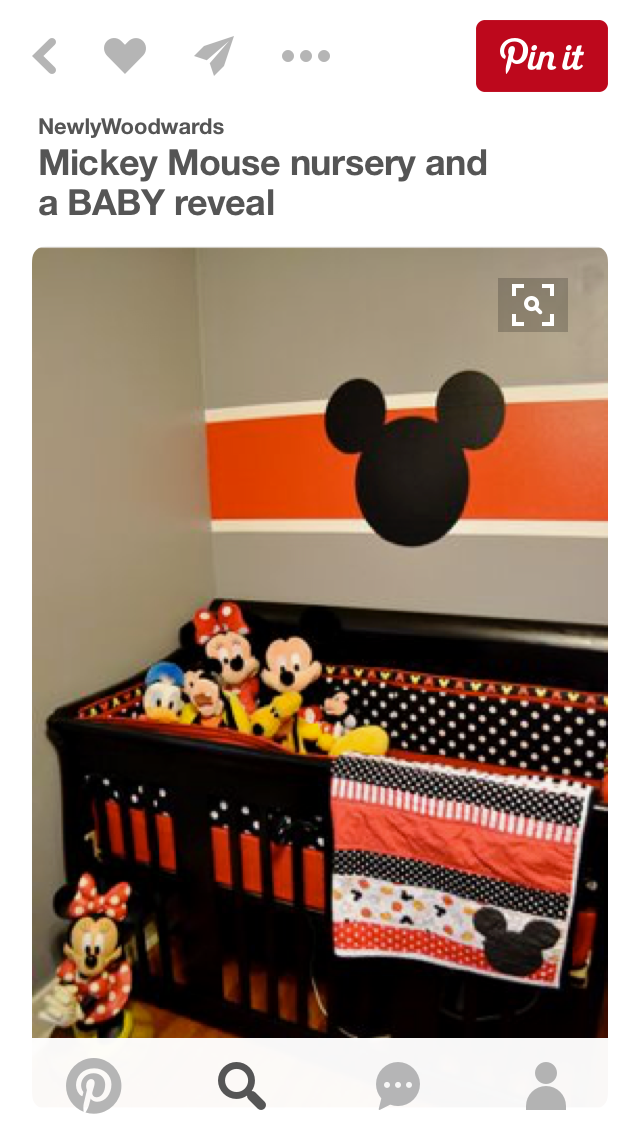The width and height of the screenshot is (640, 1136).
Task: Go back to the previous screen
Action: 45,56
